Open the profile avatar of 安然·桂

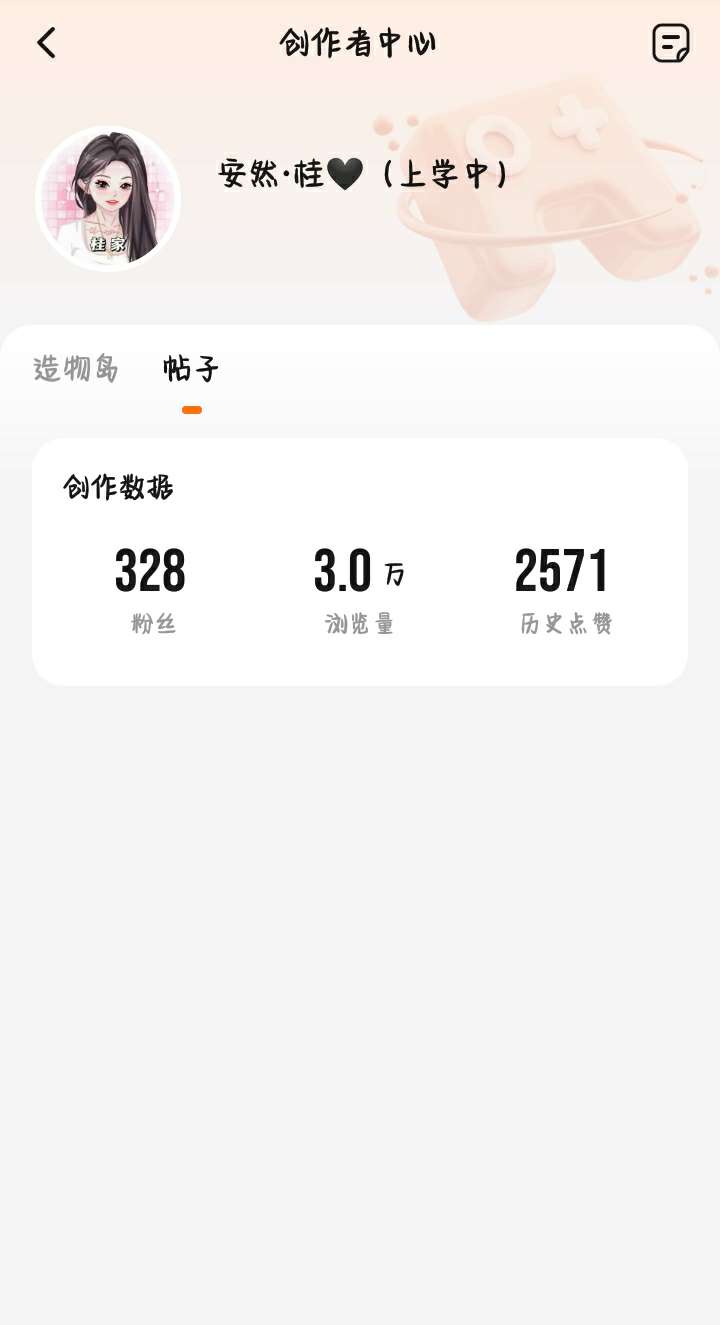(x=108, y=198)
